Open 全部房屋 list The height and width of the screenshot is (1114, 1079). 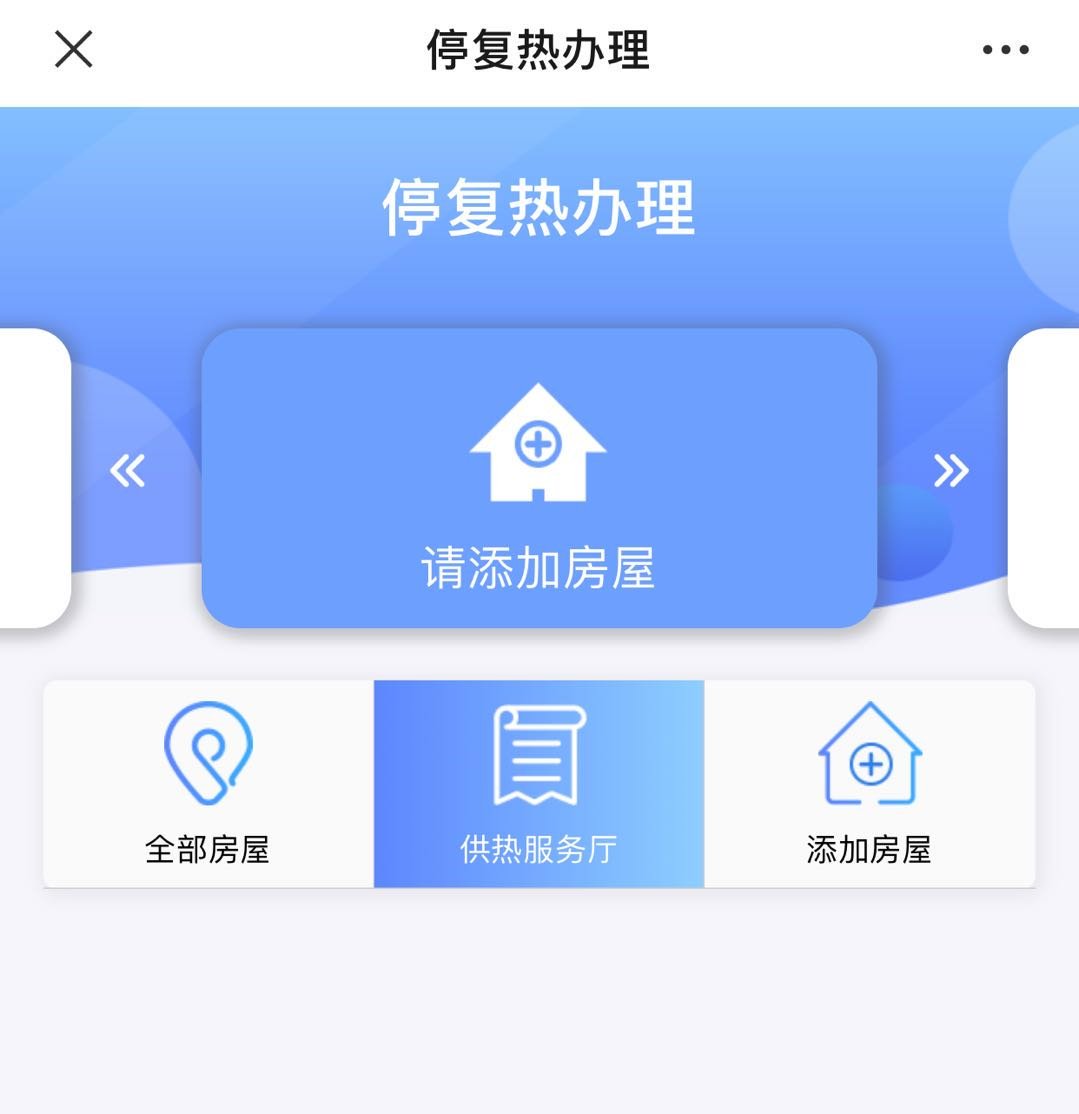(x=208, y=784)
